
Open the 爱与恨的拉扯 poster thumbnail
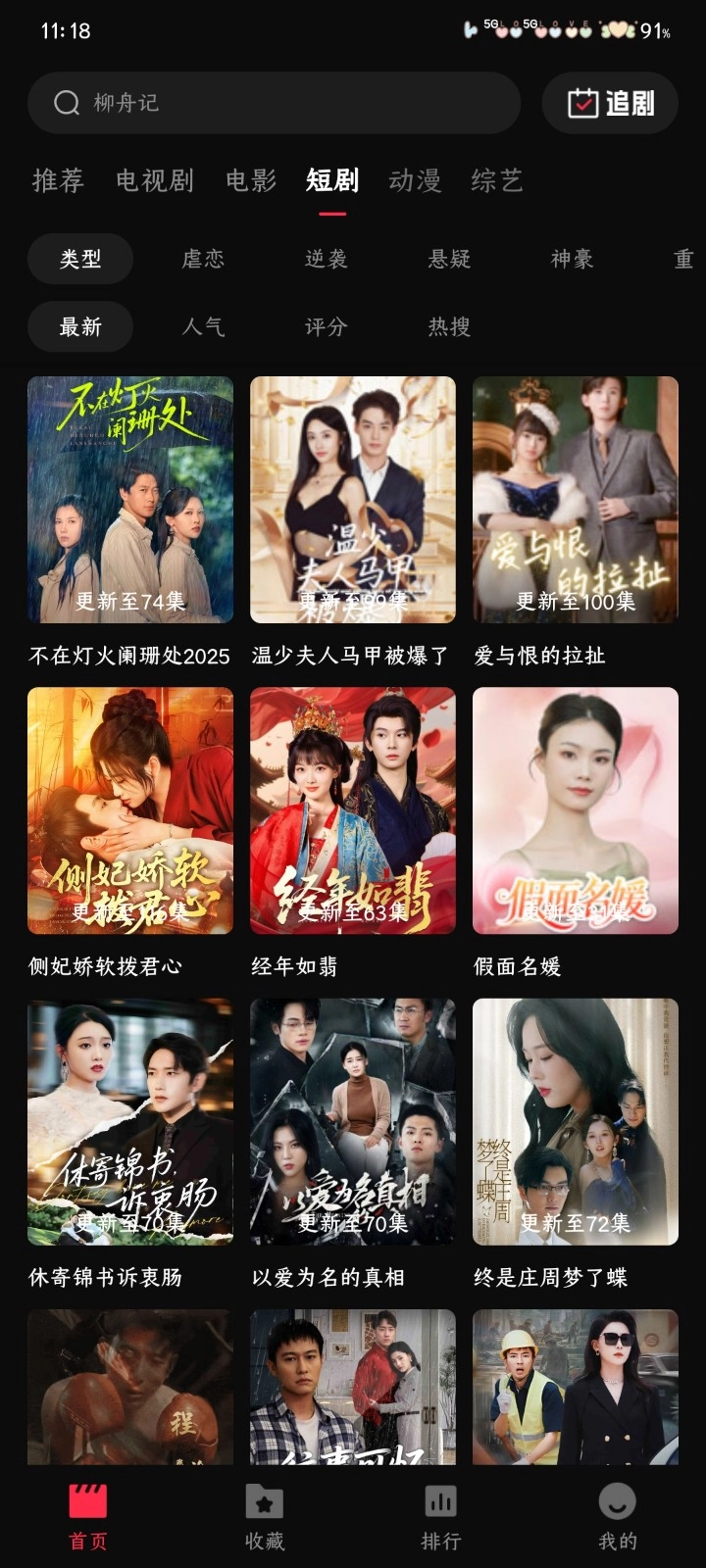pyautogui.click(x=576, y=500)
